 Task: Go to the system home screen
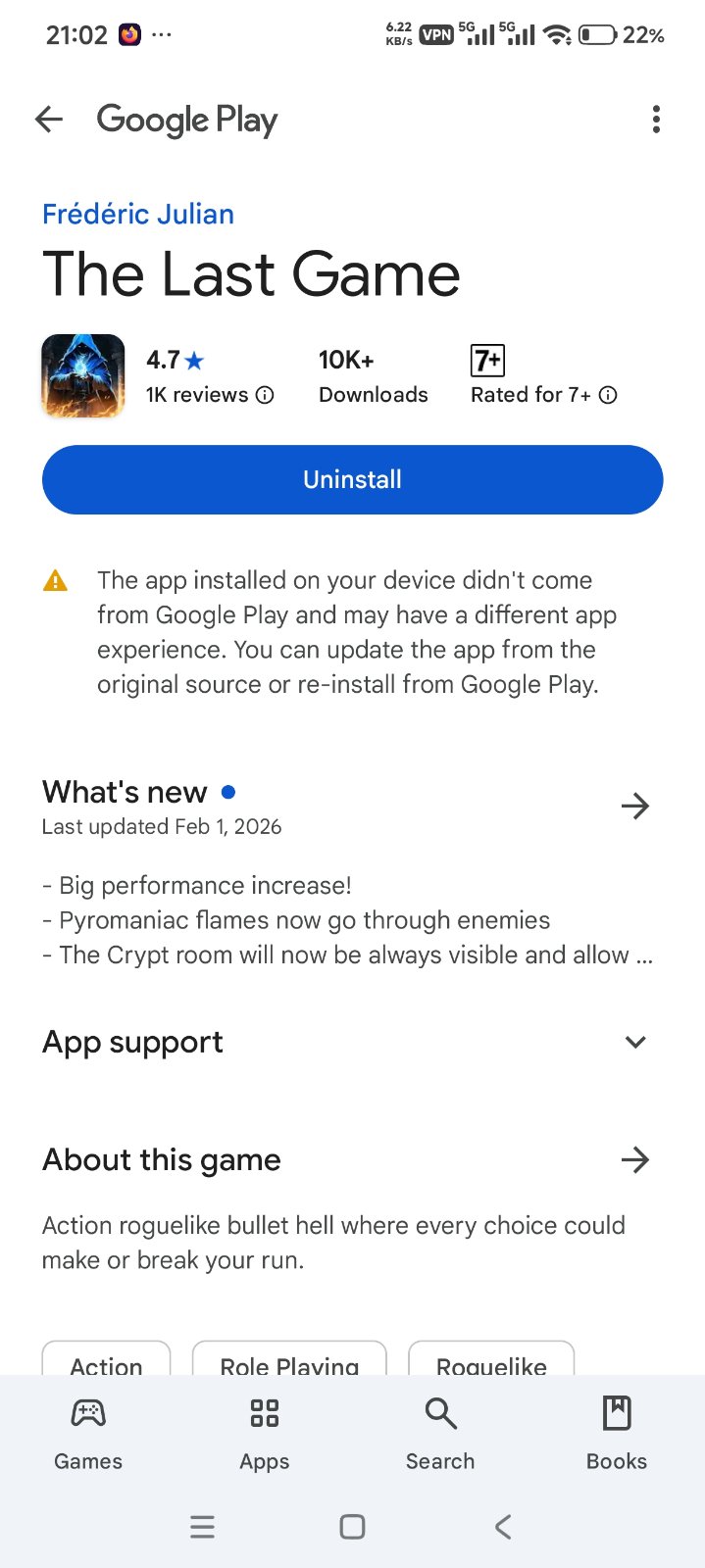(352, 1527)
